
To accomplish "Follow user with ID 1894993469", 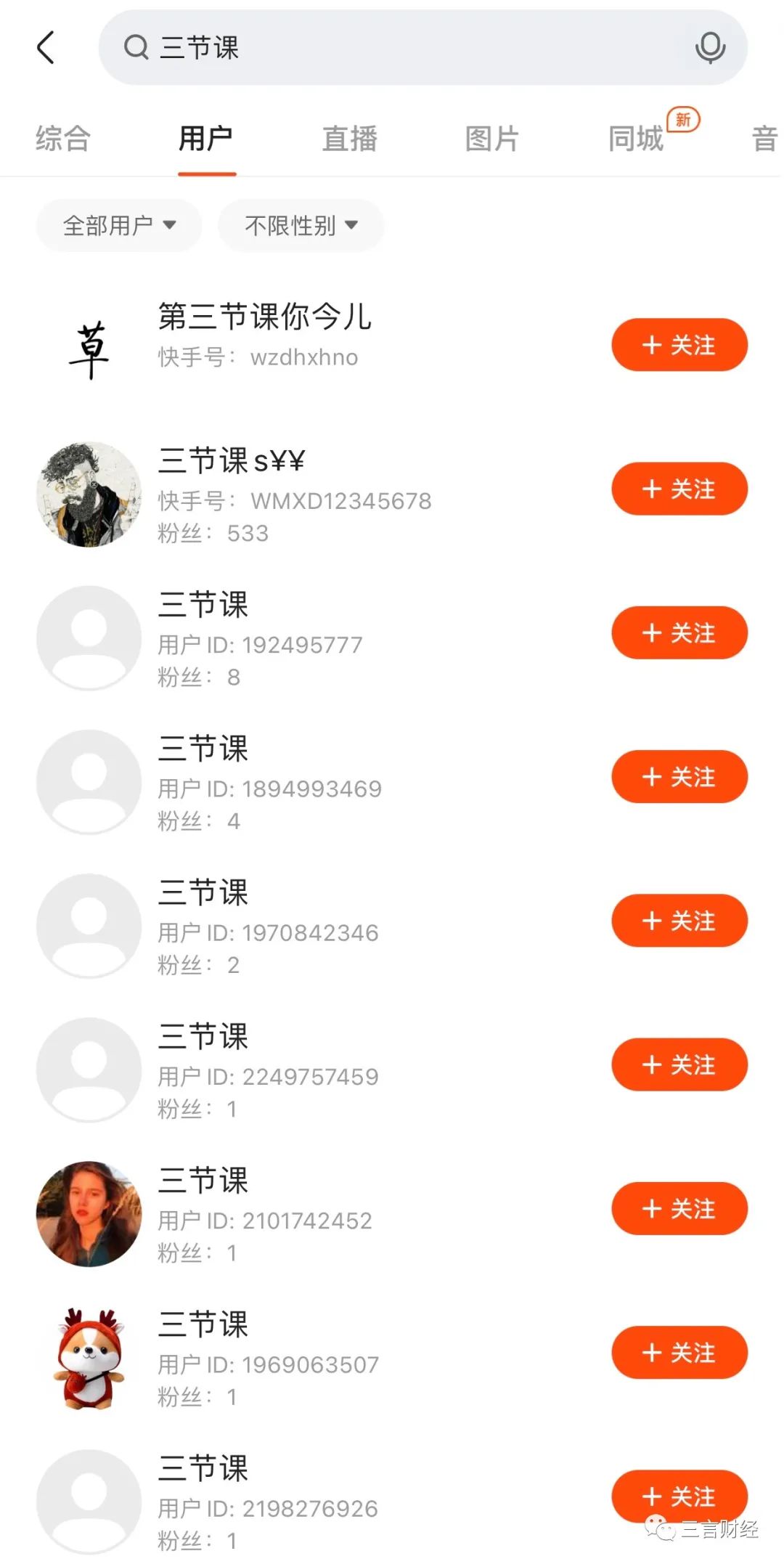I will tap(679, 776).
